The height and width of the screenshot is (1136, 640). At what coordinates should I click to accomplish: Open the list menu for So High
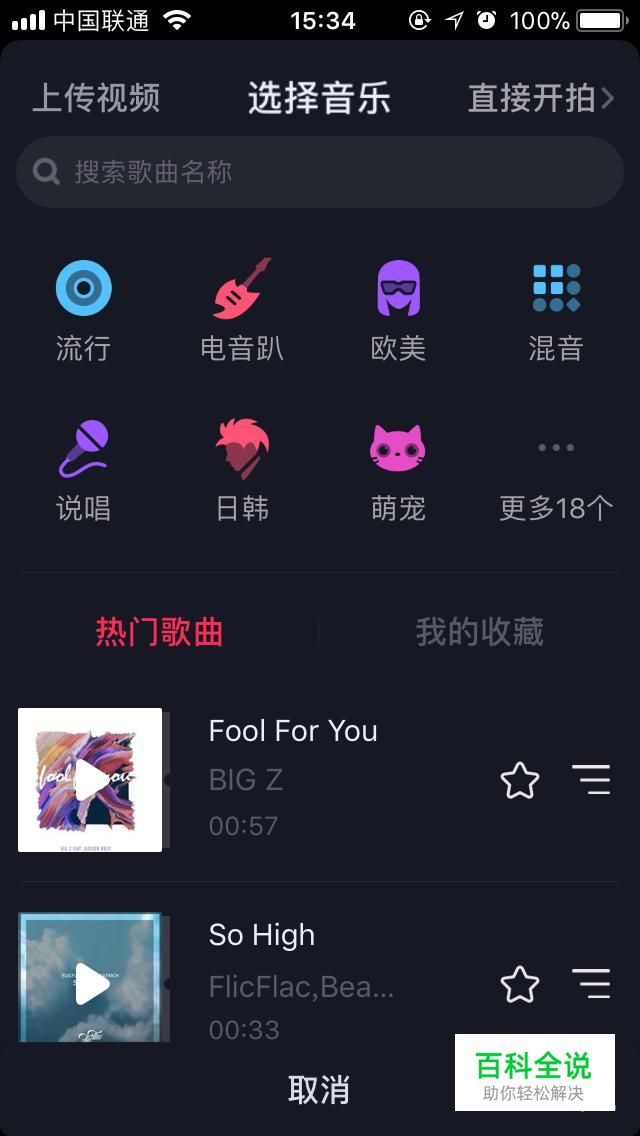pyautogui.click(x=591, y=983)
